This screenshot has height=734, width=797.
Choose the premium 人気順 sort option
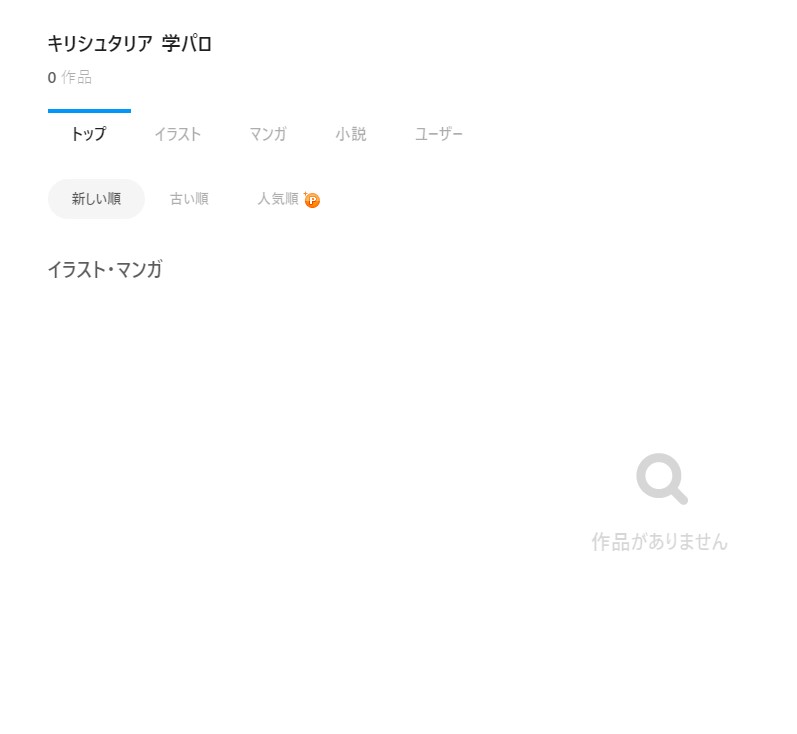click(x=287, y=199)
